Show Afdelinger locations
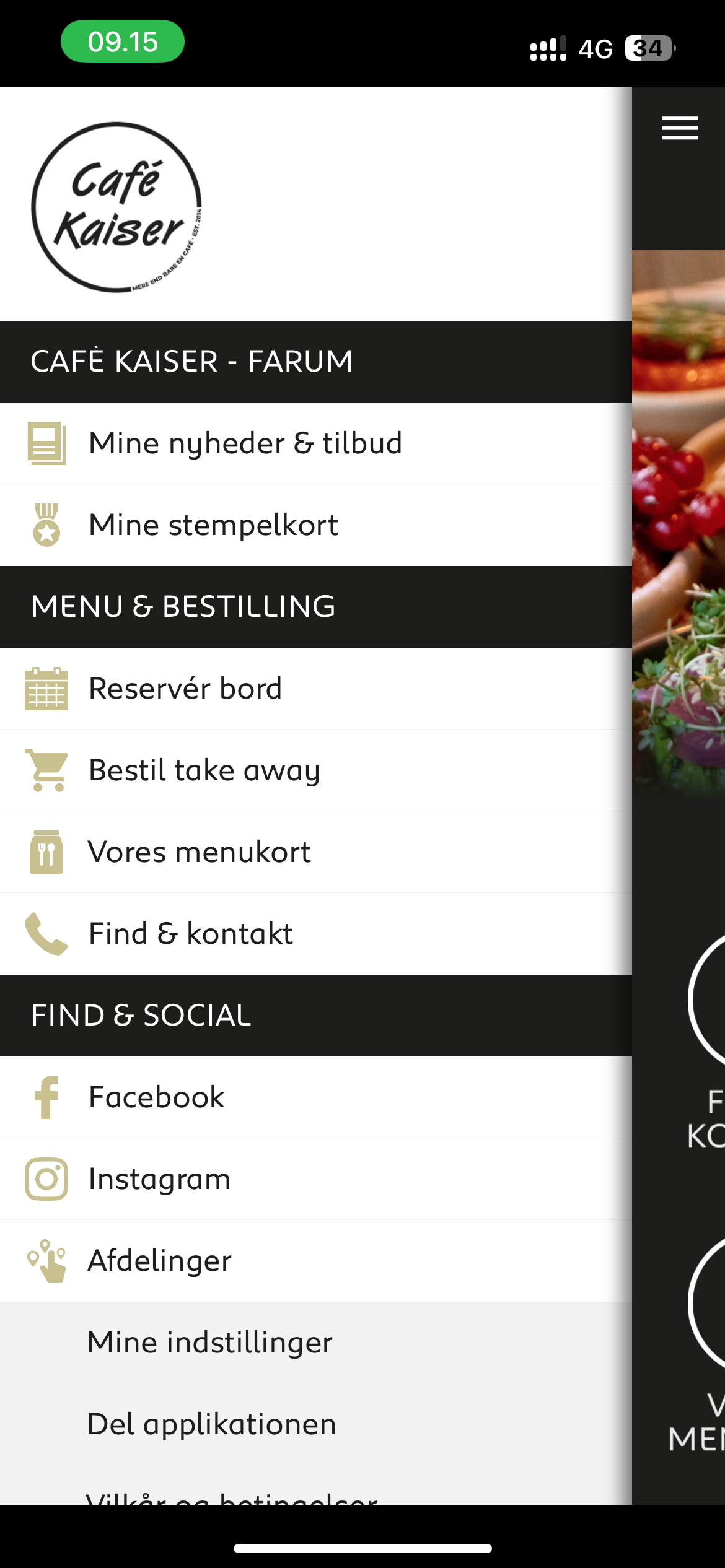The height and width of the screenshot is (1568, 725). click(x=160, y=1261)
